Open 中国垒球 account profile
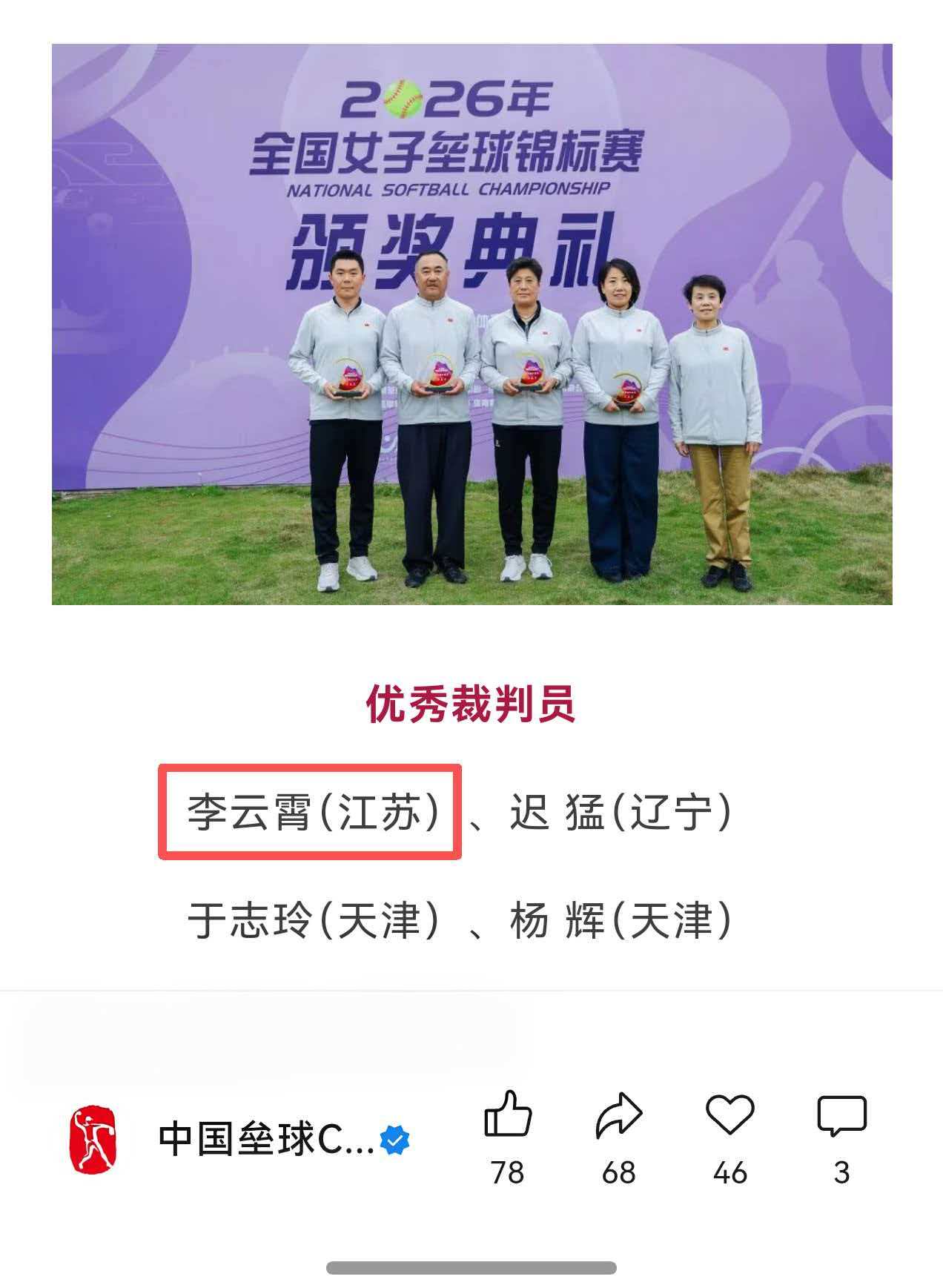 [x=265, y=1139]
